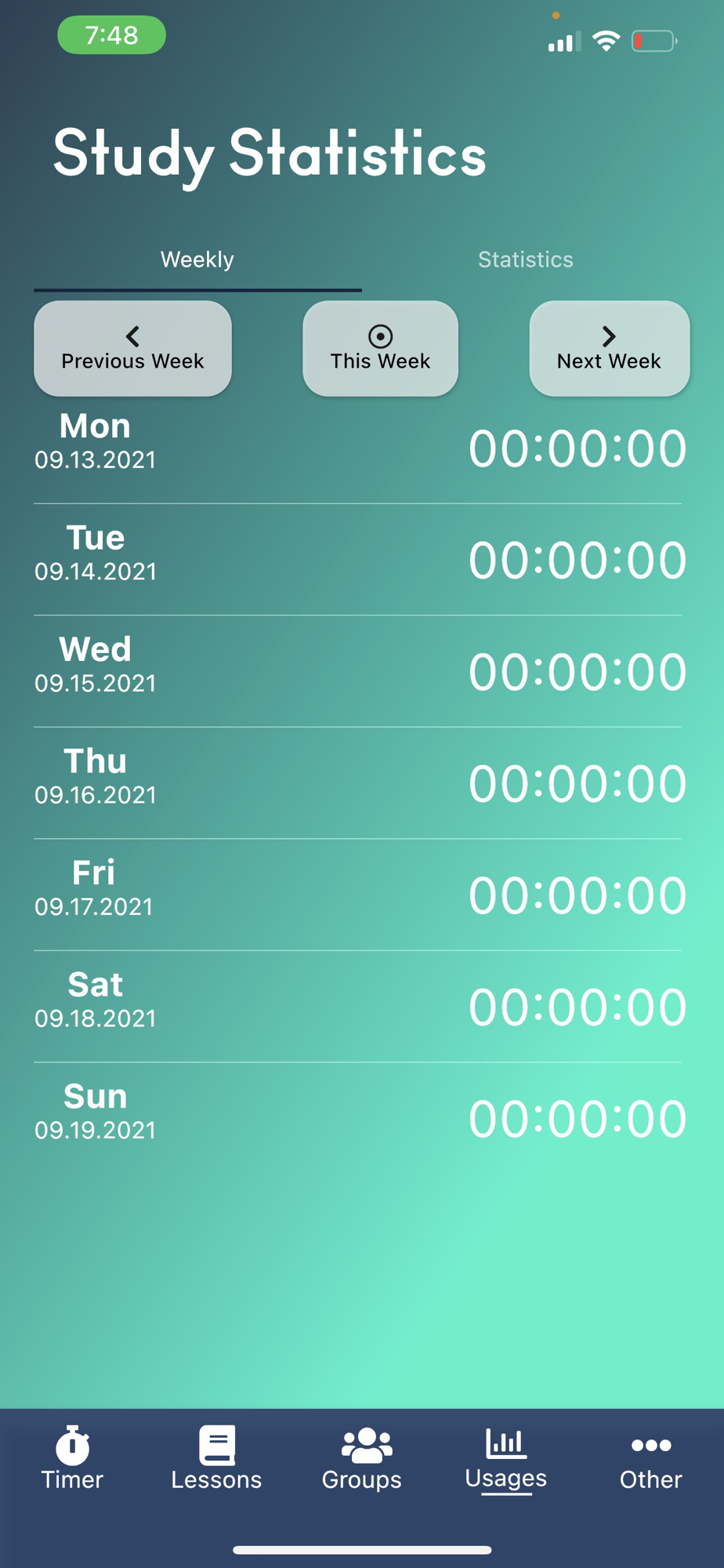Advance to Next Week
724x1568 pixels.
pyautogui.click(x=609, y=348)
